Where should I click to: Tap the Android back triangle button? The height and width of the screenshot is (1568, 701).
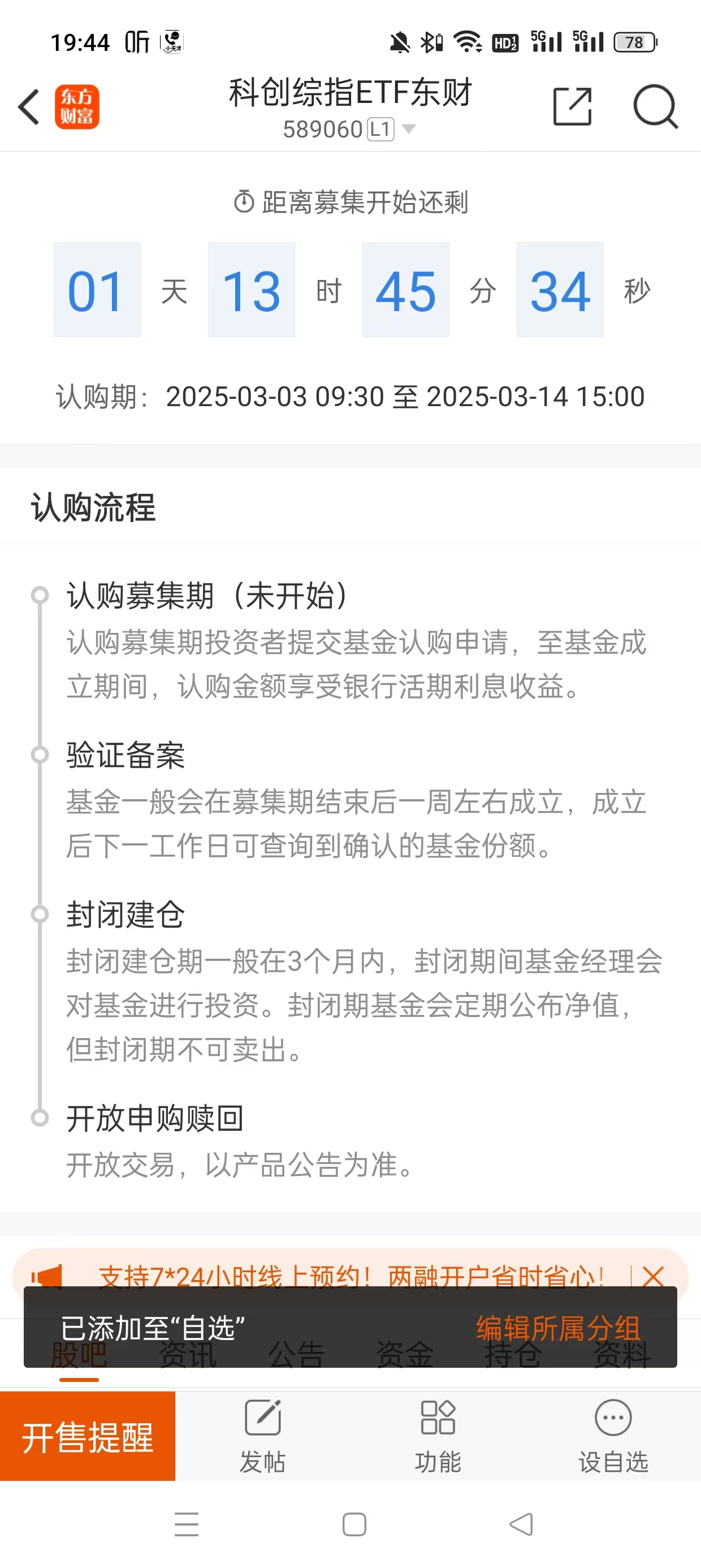click(x=519, y=1525)
